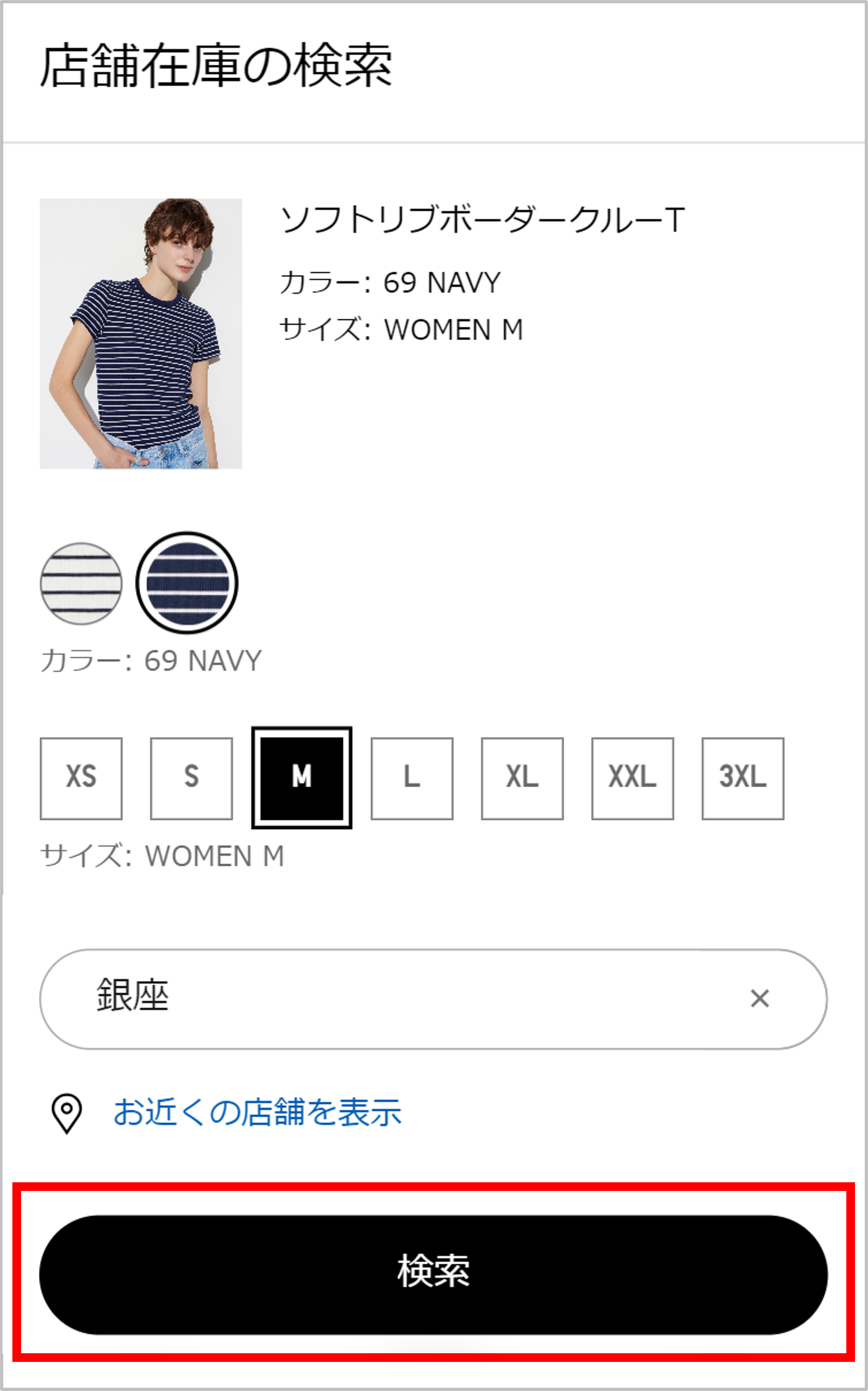Tap the black 検索 button

point(433,1275)
